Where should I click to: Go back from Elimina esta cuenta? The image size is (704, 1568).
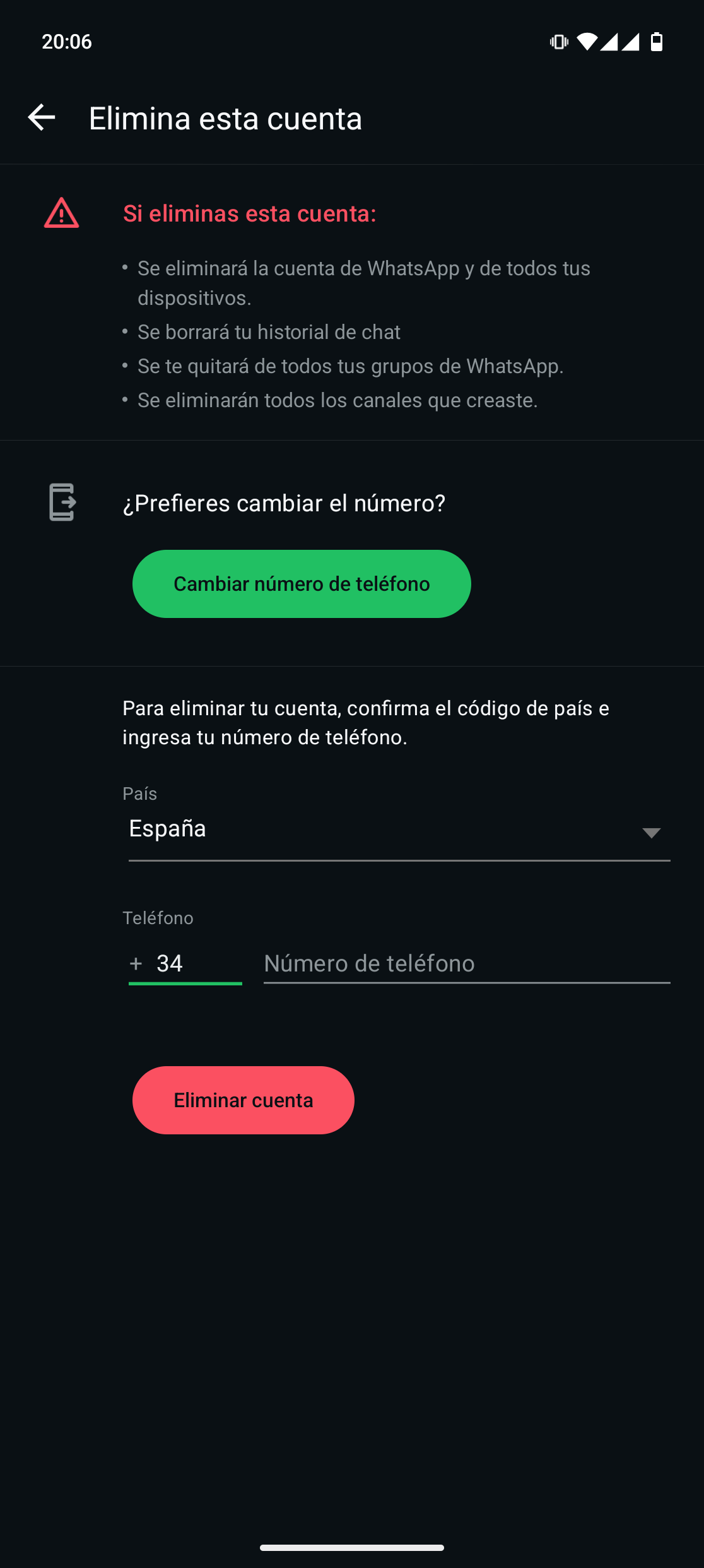click(x=42, y=117)
